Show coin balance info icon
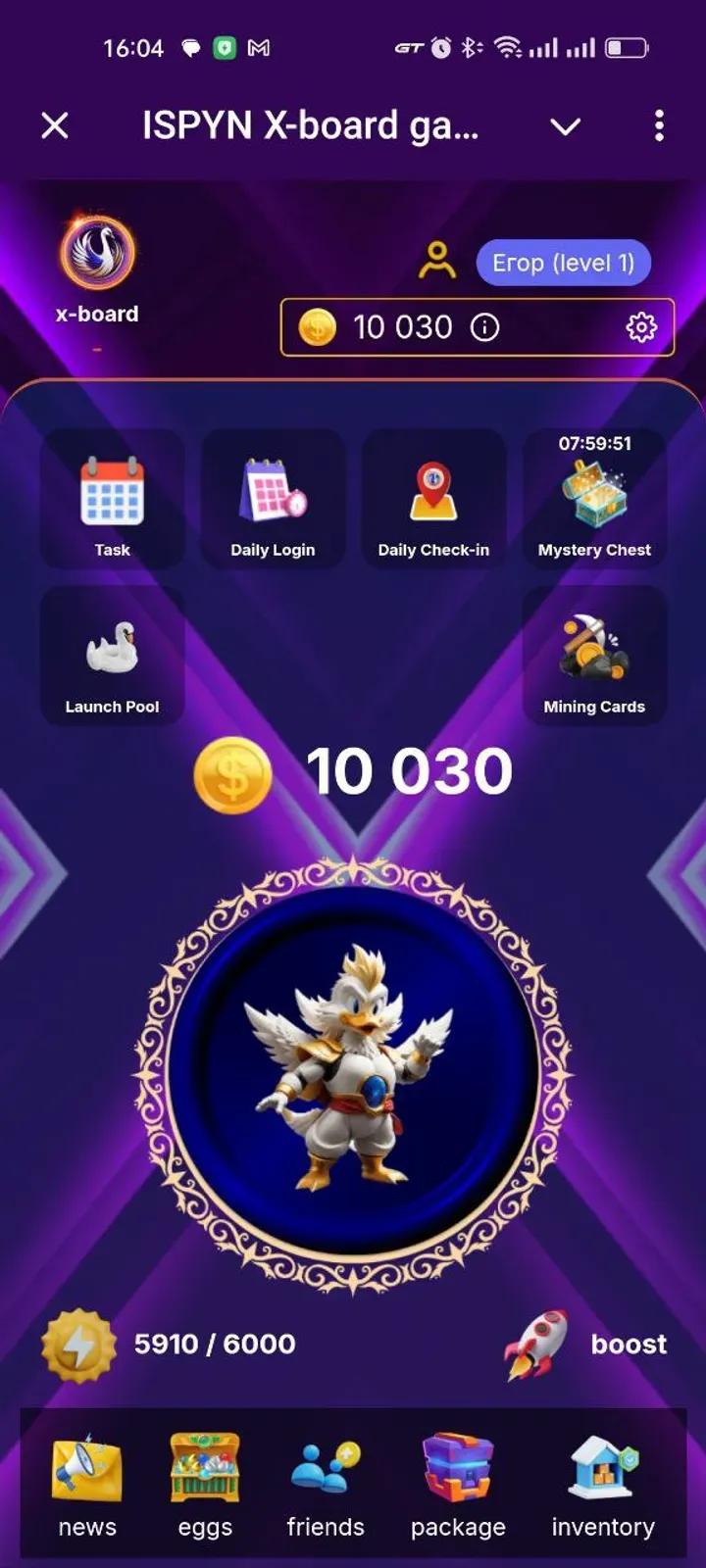Viewport: 706px width, 1568px height. pos(484,327)
